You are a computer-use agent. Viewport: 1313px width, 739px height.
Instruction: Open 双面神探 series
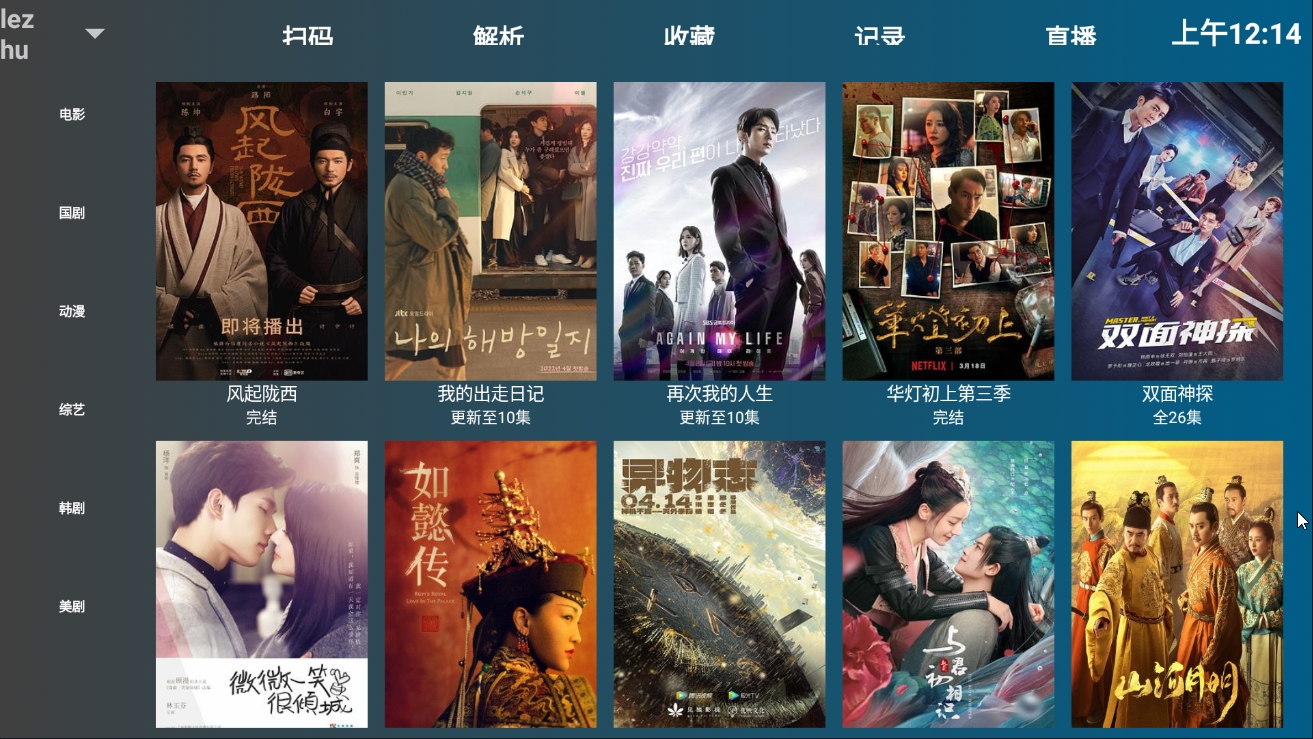pos(1177,232)
